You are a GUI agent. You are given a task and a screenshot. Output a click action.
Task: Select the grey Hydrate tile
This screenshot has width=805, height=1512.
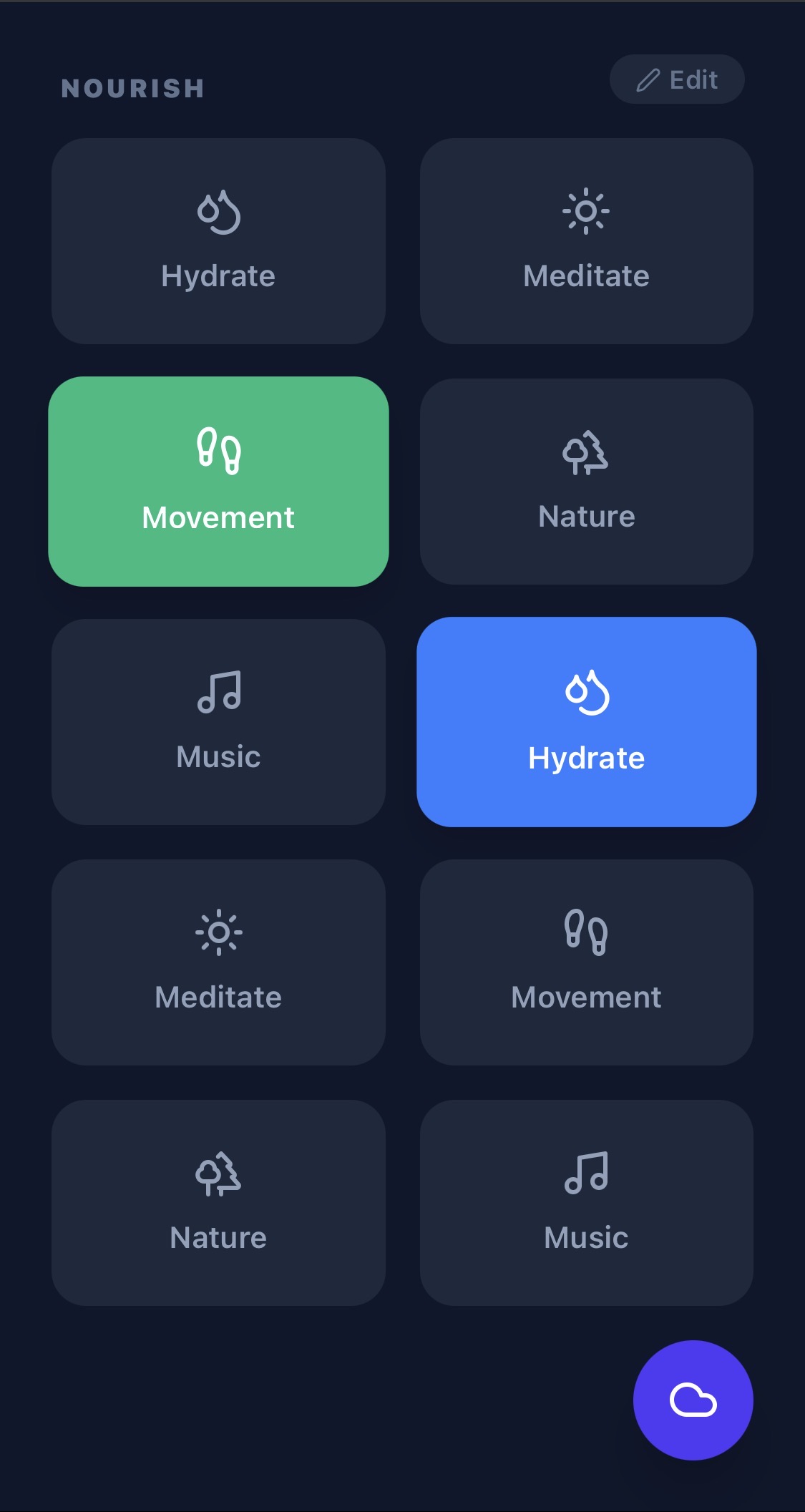tap(218, 241)
